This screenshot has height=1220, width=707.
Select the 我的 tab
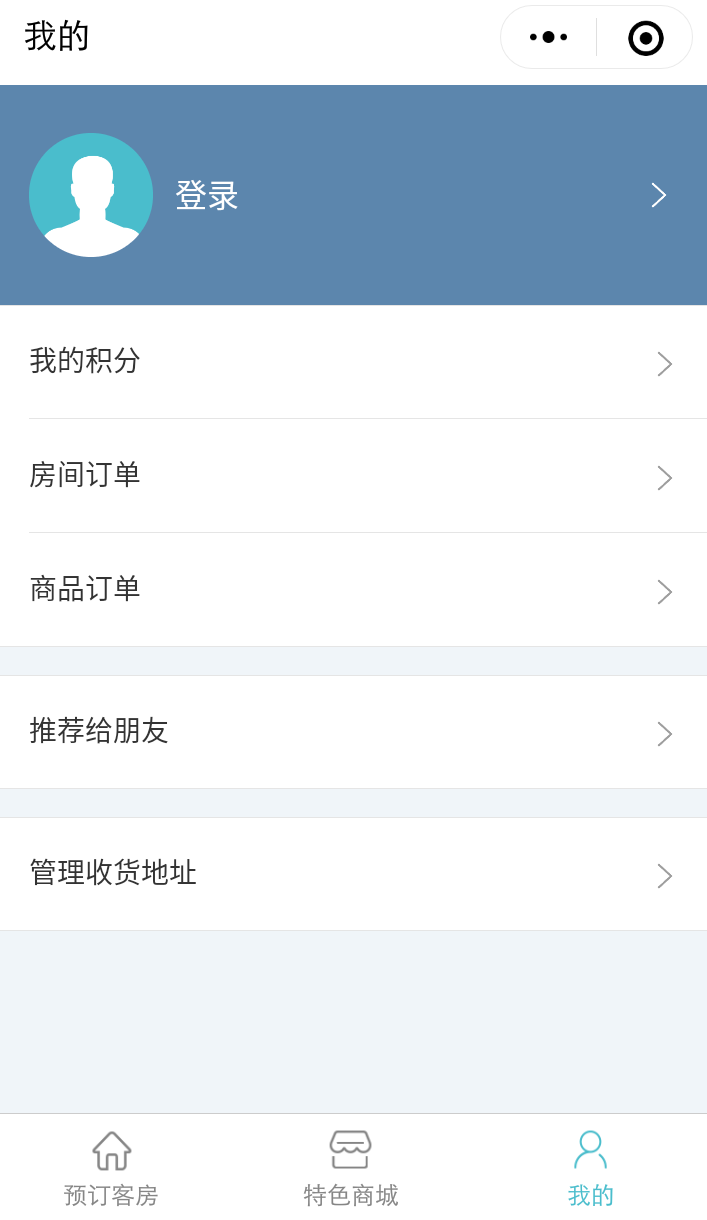click(590, 1168)
